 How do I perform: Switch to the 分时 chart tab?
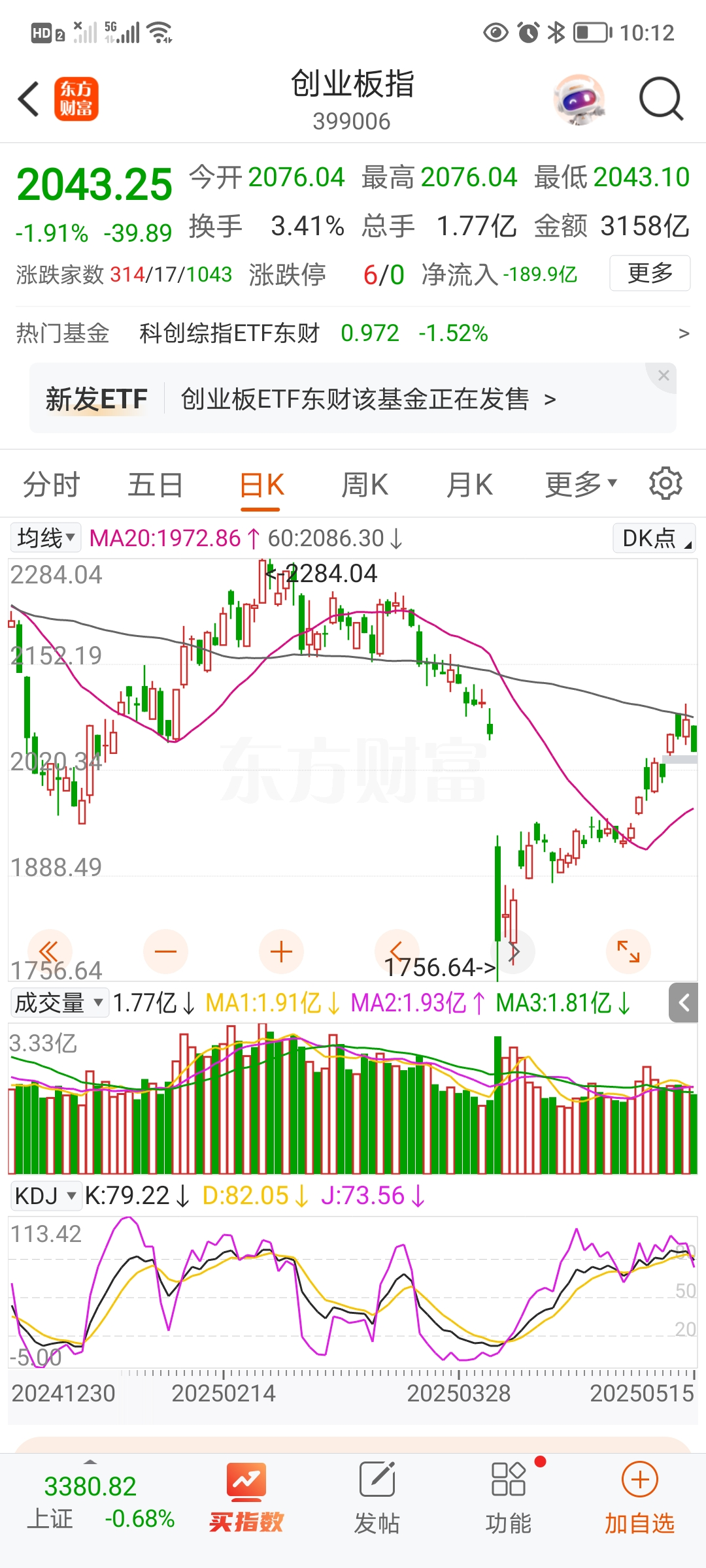[x=51, y=485]
